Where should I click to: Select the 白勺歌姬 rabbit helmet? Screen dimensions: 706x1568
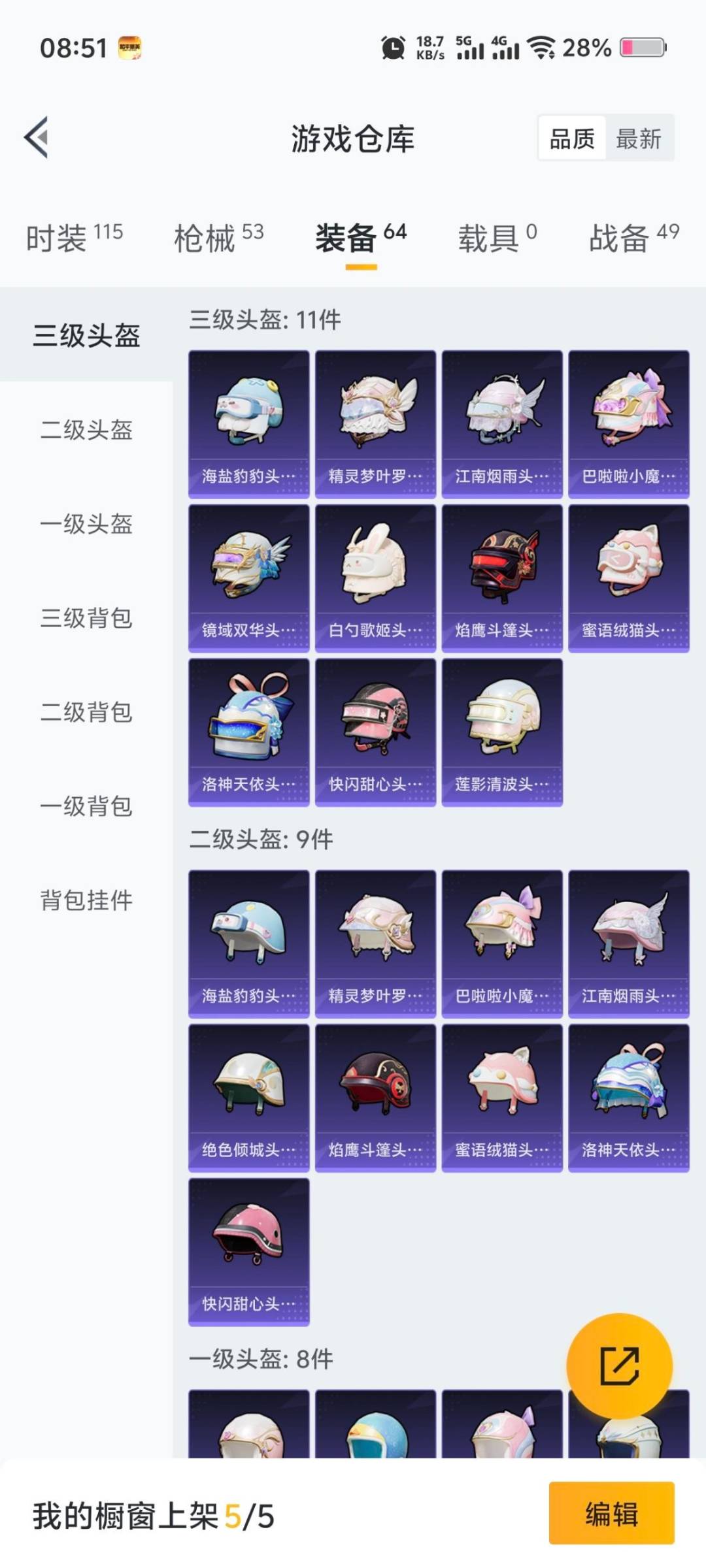[x=375, y=570]
